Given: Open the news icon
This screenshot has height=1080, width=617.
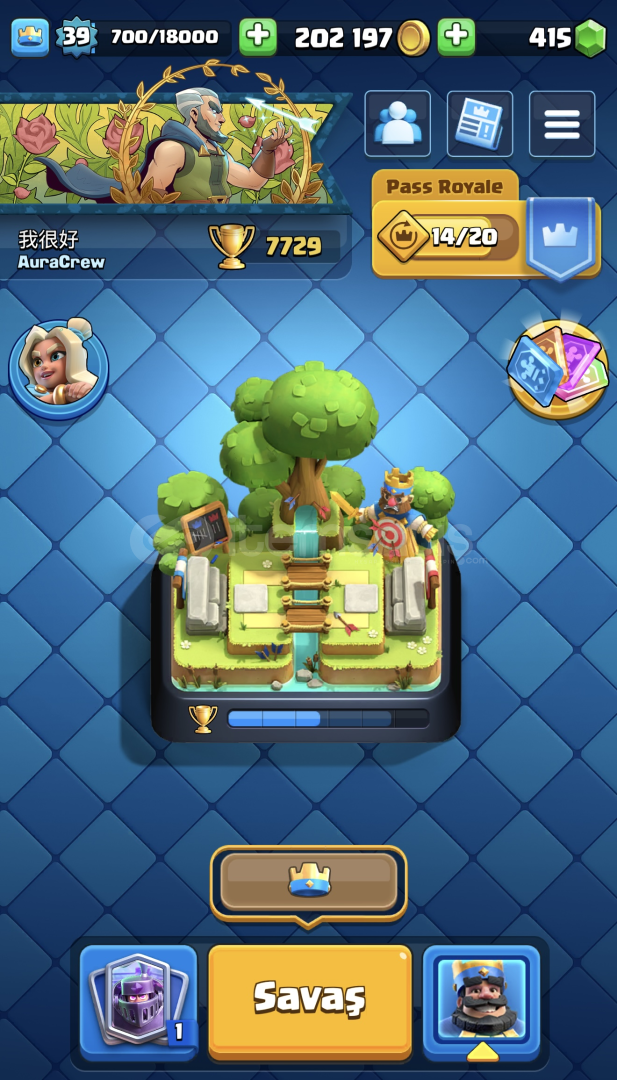Looking at the screenshot, I should coord(480,124).
